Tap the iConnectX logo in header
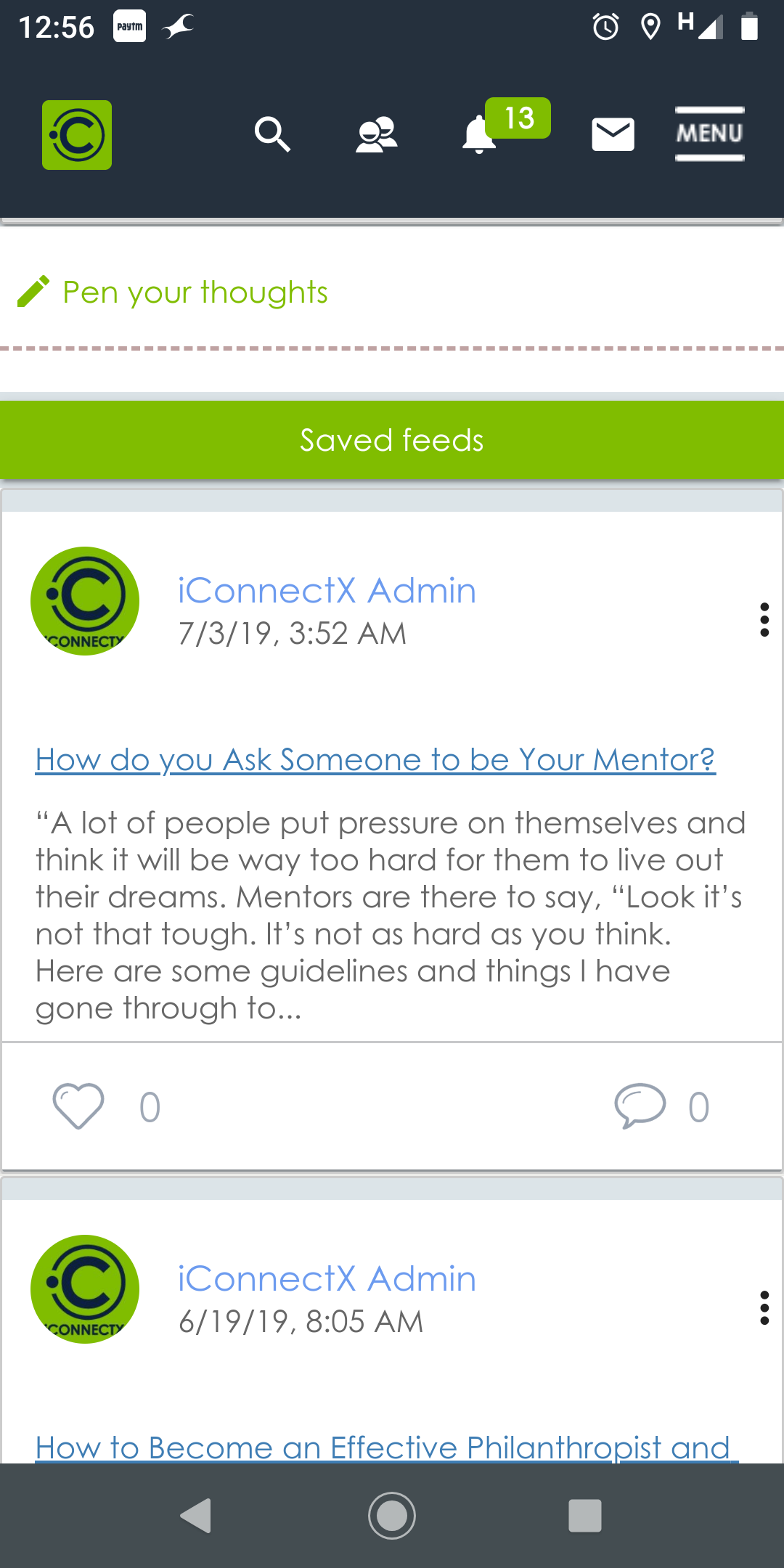The image size is (784, 1568). [77, 135]
